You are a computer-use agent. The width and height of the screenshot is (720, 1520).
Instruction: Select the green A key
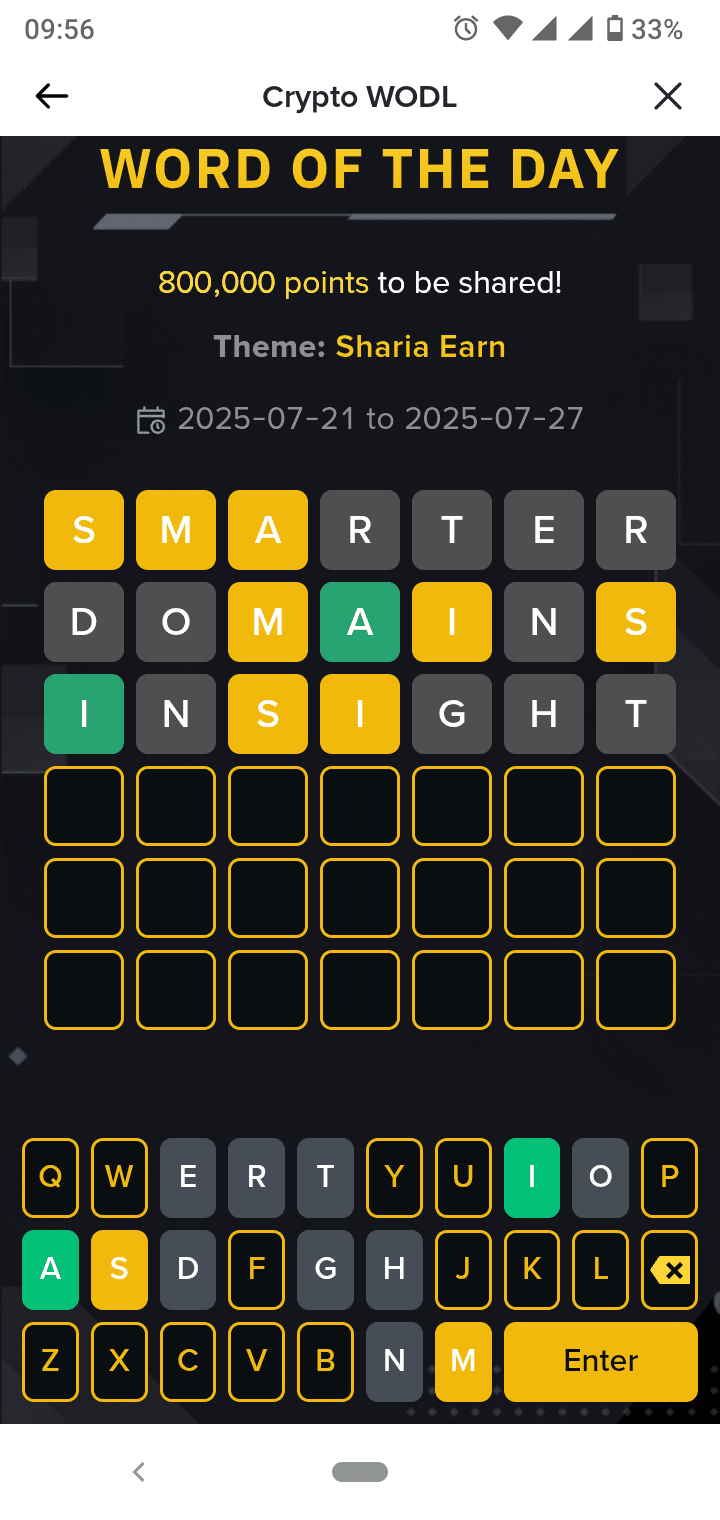pos(50,1270)
